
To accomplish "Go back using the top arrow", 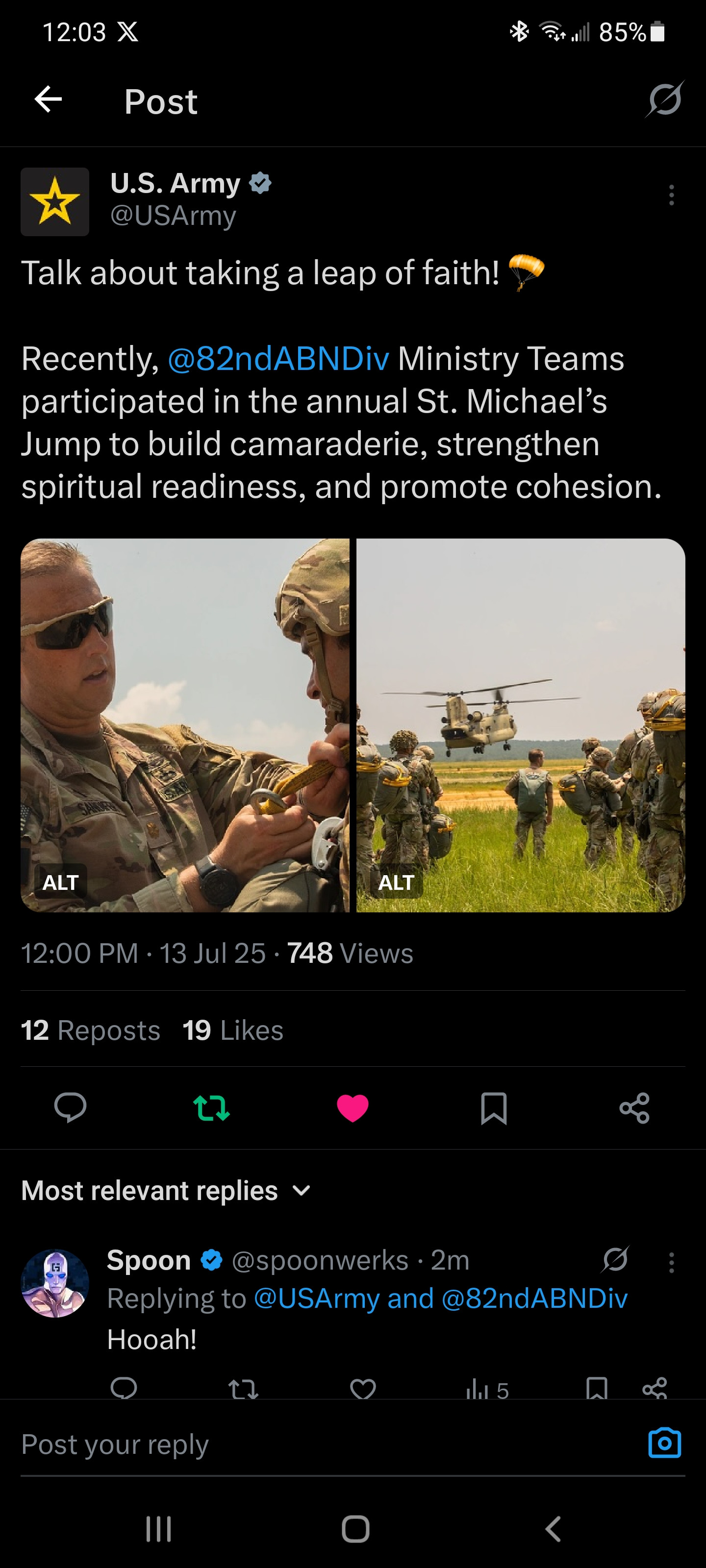I will tap(48, 99).
